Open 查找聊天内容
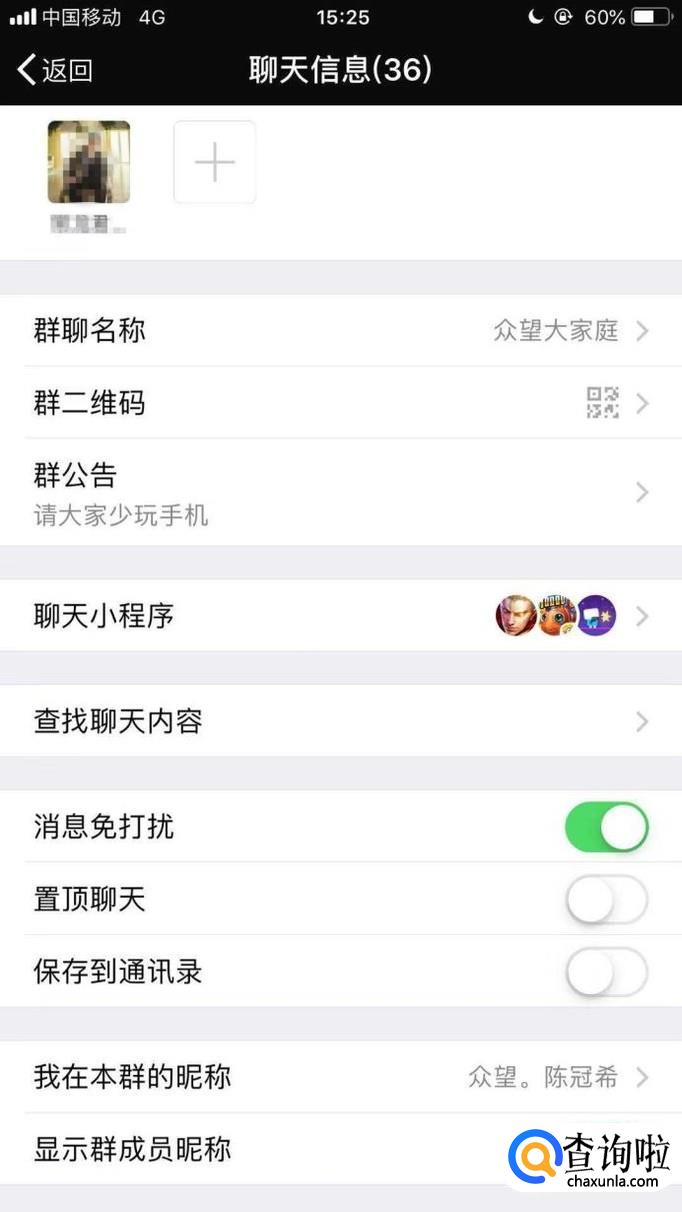682x1212 pixels. coord(340,721)
